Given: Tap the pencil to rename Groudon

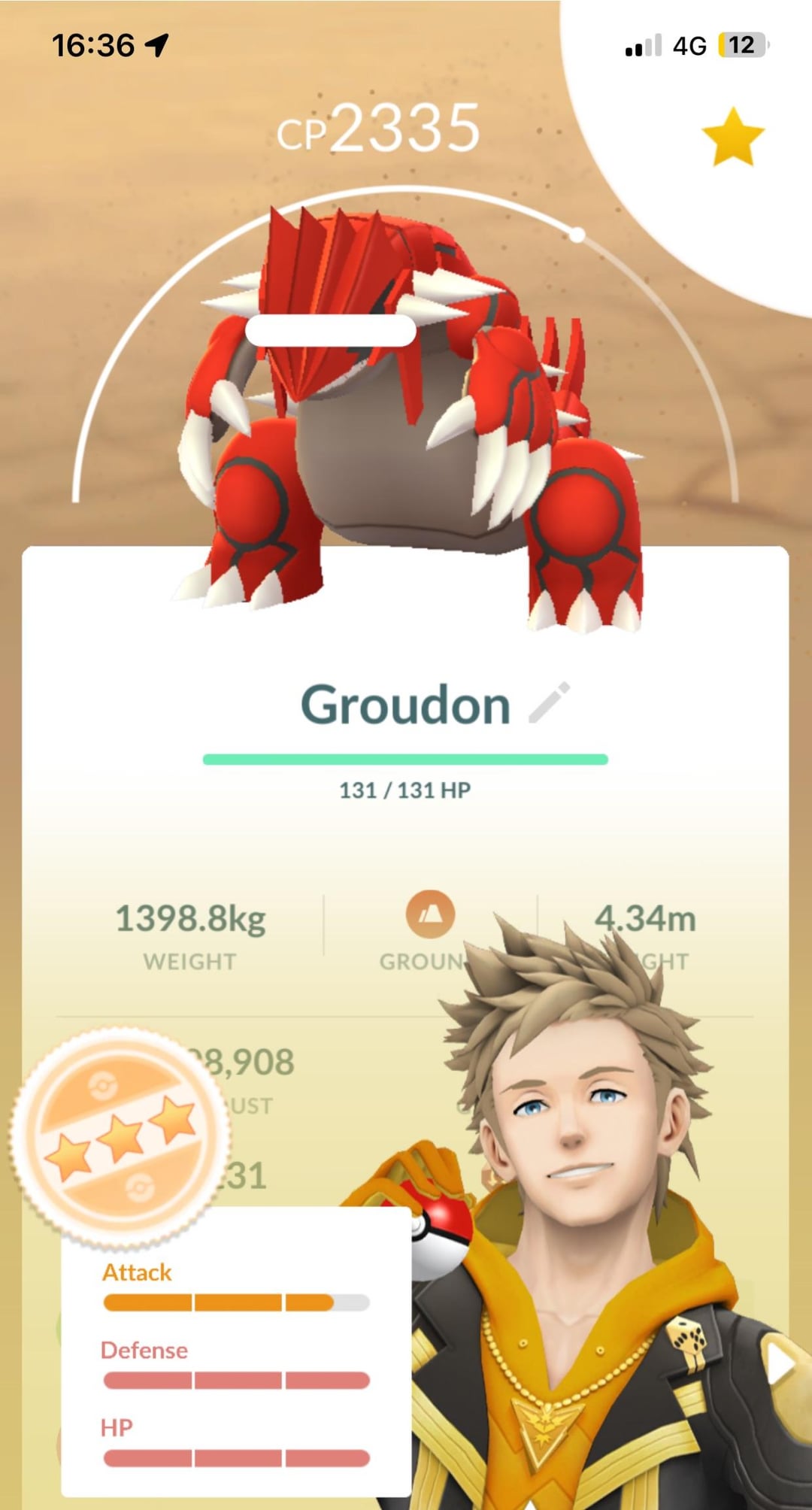Looking at the screenshot, I should [x=550, y=704].
